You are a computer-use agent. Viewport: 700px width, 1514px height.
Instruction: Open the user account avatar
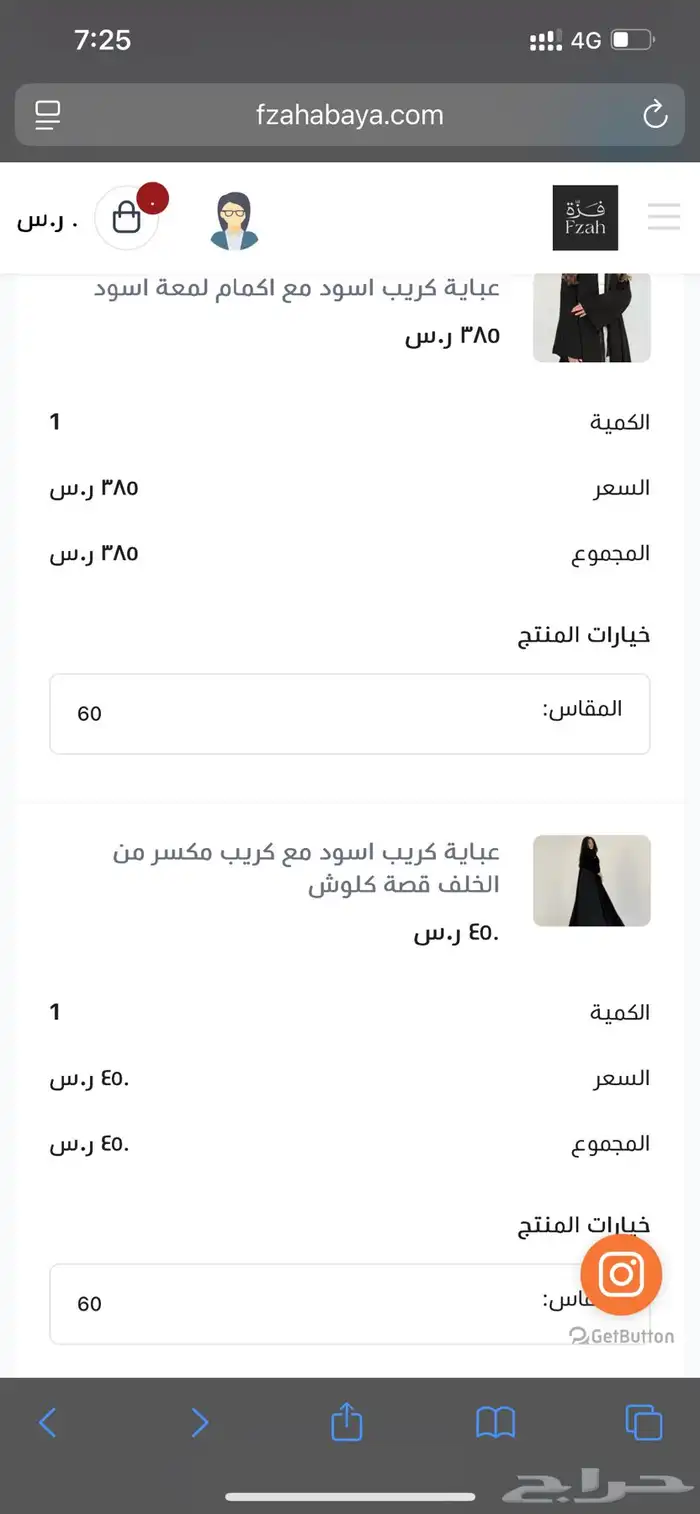(234, 221)
